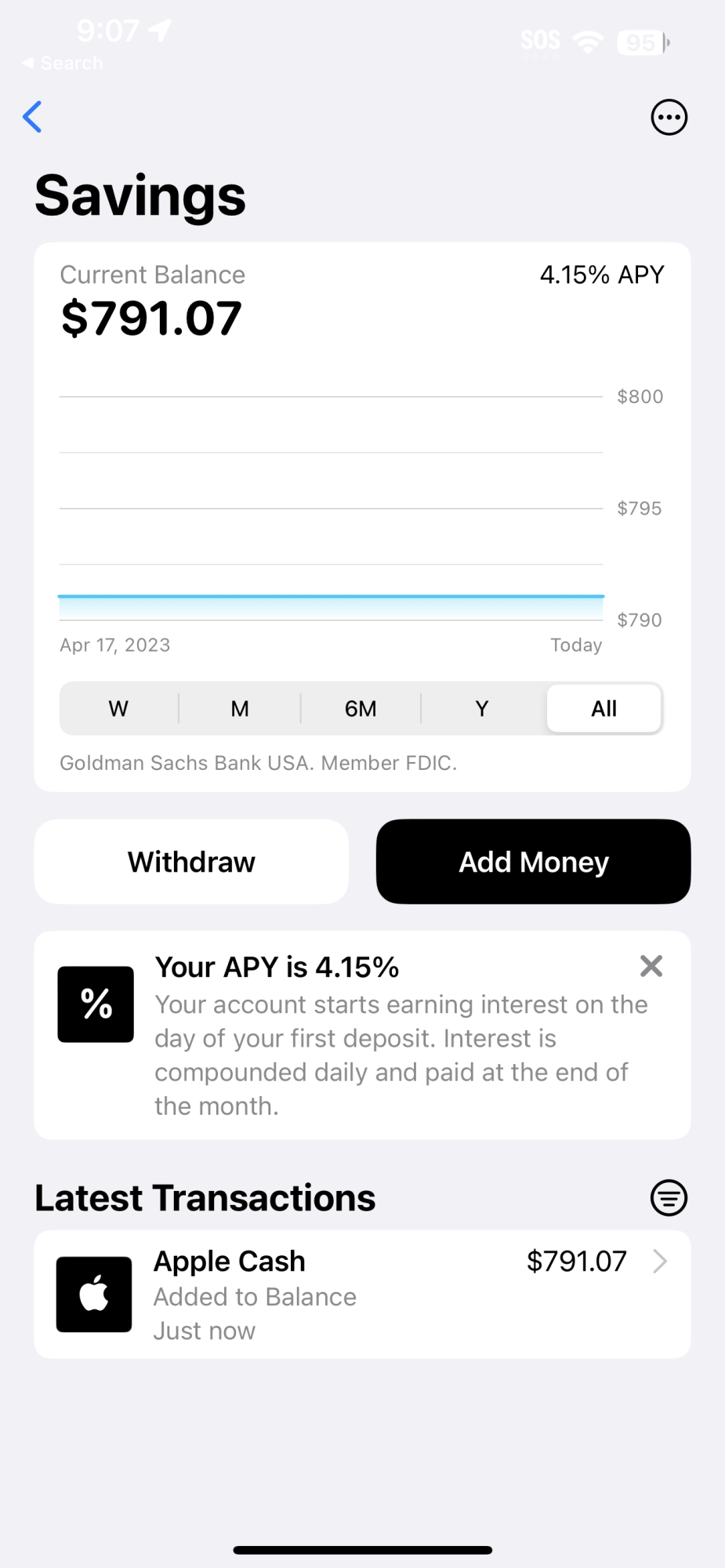This screenshot has width=725, height=1568.
Task: Tap Add Money
Action: click(x=534, y=862)
